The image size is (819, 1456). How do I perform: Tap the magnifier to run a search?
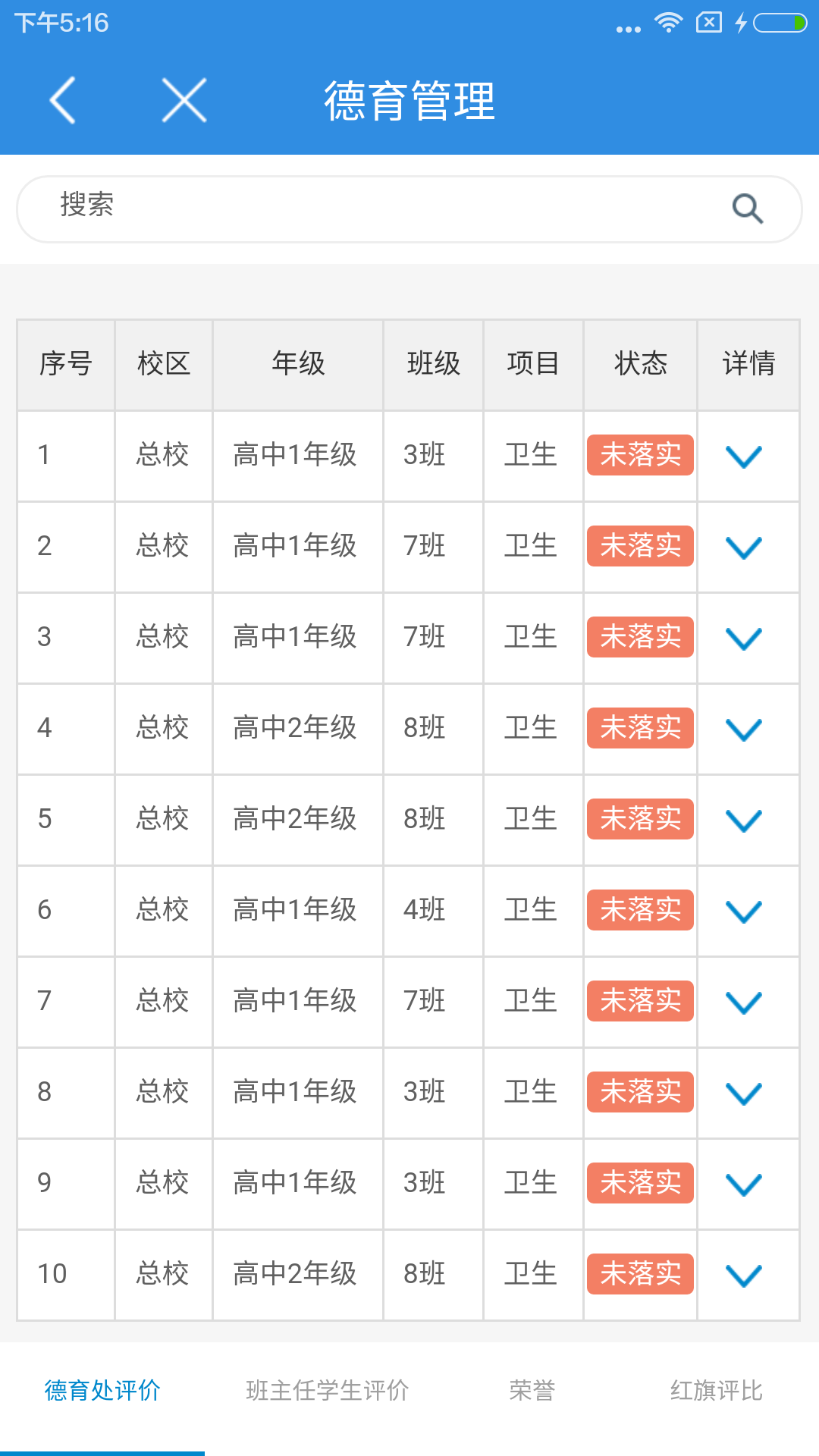coord(748,208)
